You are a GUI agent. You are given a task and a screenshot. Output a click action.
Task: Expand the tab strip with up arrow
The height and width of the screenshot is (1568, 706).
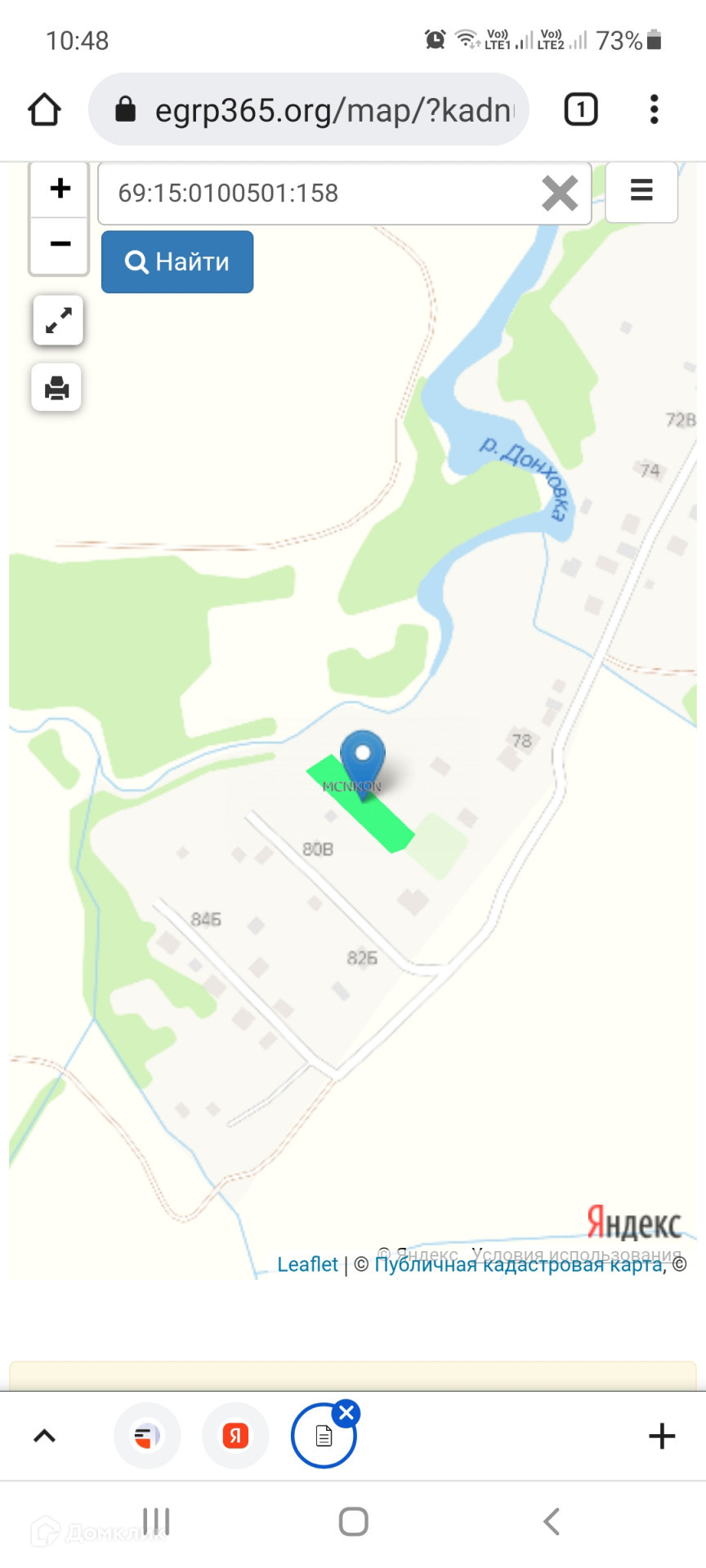tap(45, 1436)
